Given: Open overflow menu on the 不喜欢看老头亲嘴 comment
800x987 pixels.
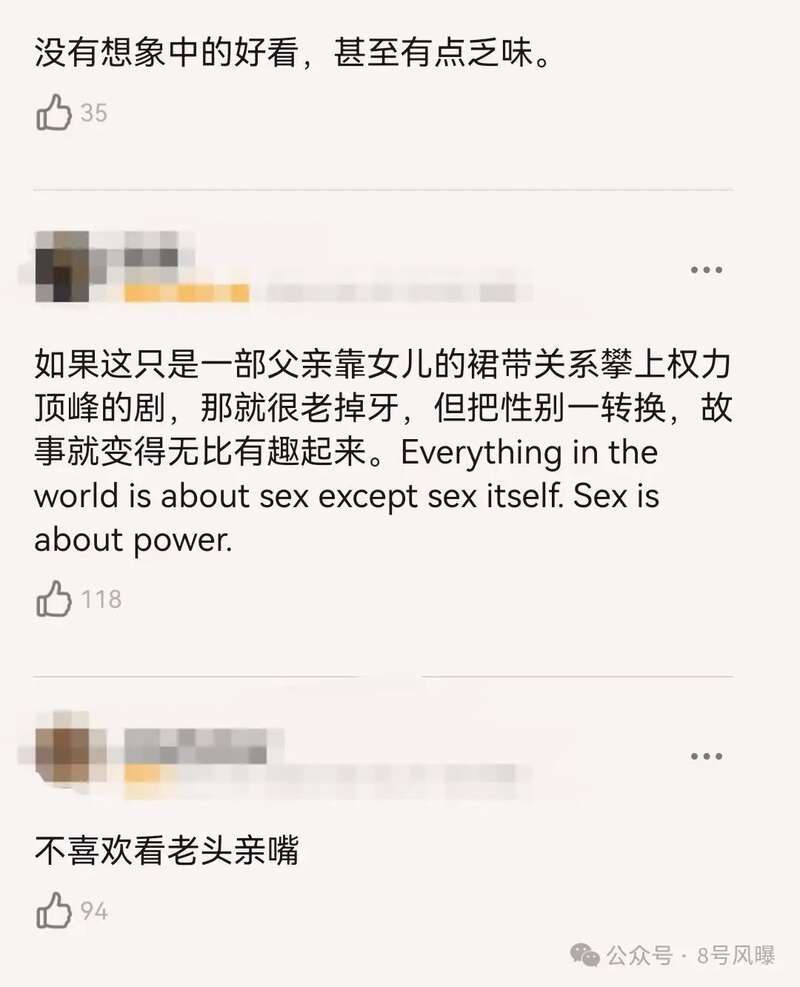Looking at the screenshot, I should point(707,757).
